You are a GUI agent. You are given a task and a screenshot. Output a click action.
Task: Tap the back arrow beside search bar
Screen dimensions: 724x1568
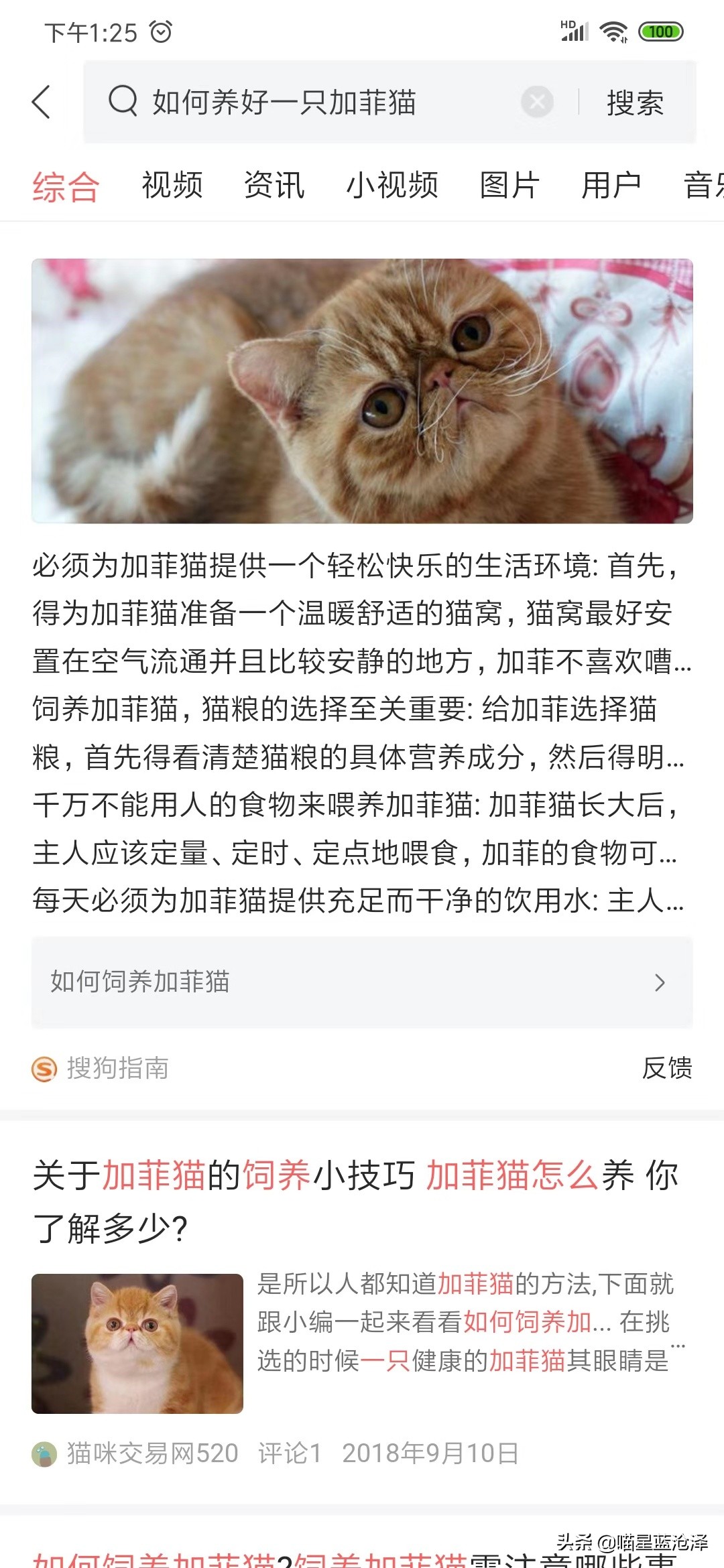pyautogui.click(x=42, y=102)
